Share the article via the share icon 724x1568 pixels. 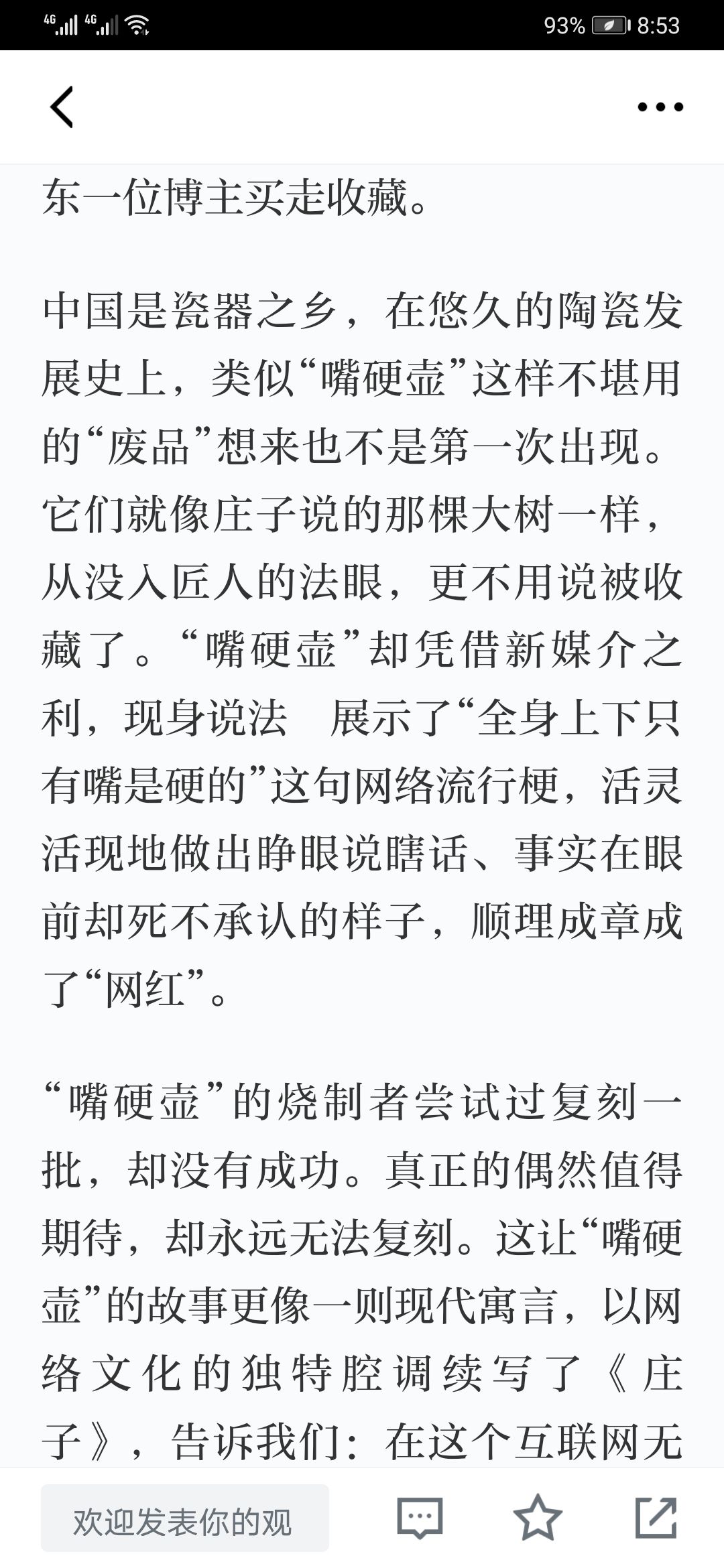pos(656,1517)
